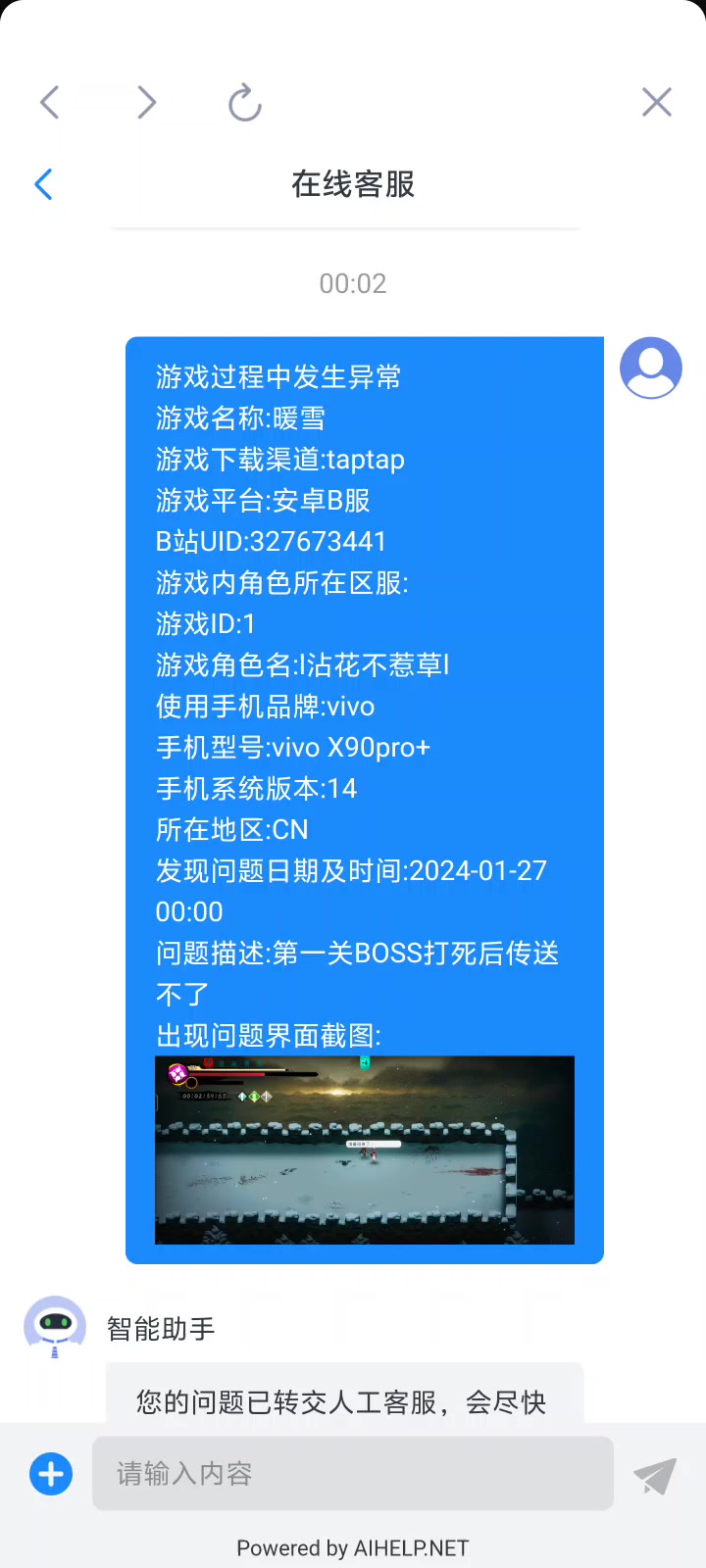Open the attached game screenshot
706x1568 pixels.
pos(365,1150)
